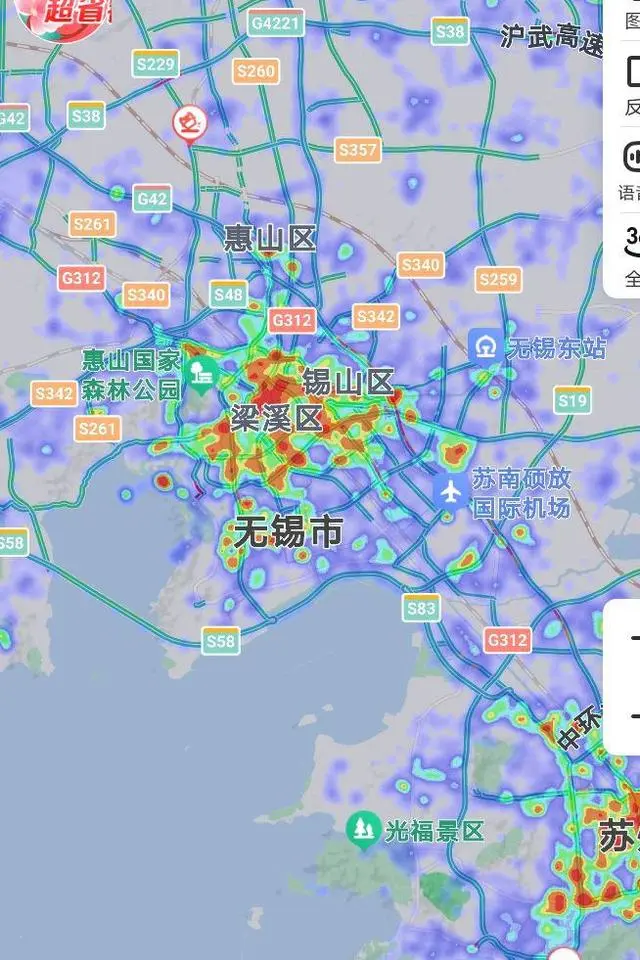Tap the red pin marker near S229

pyautogui.click(x=188, y=124)
